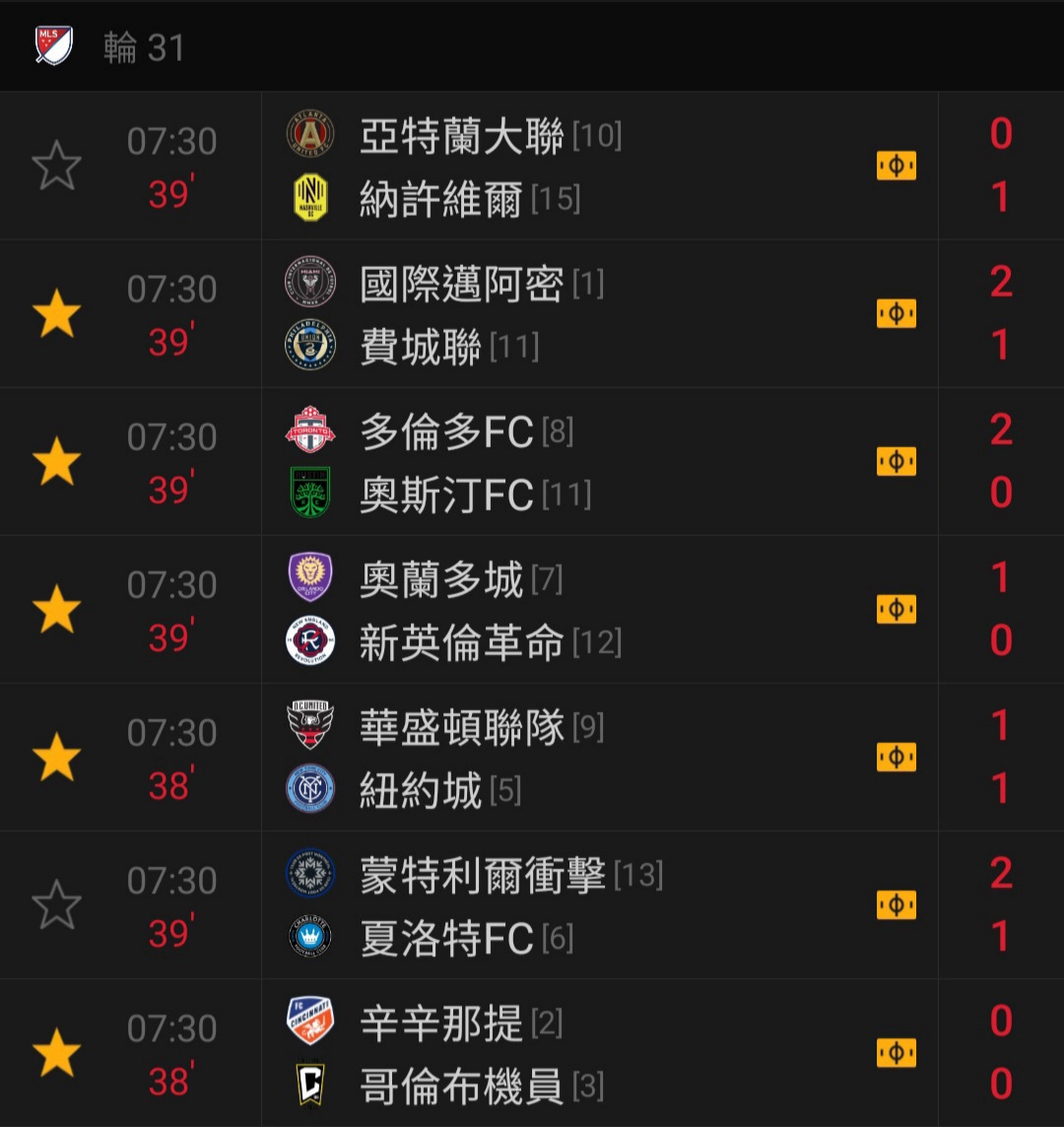This screenshot has height=1127, width=1064.
Task: Open the 亞特蘭大聯 vs 納許維爾 match details
Action: [x=552, y=166]
